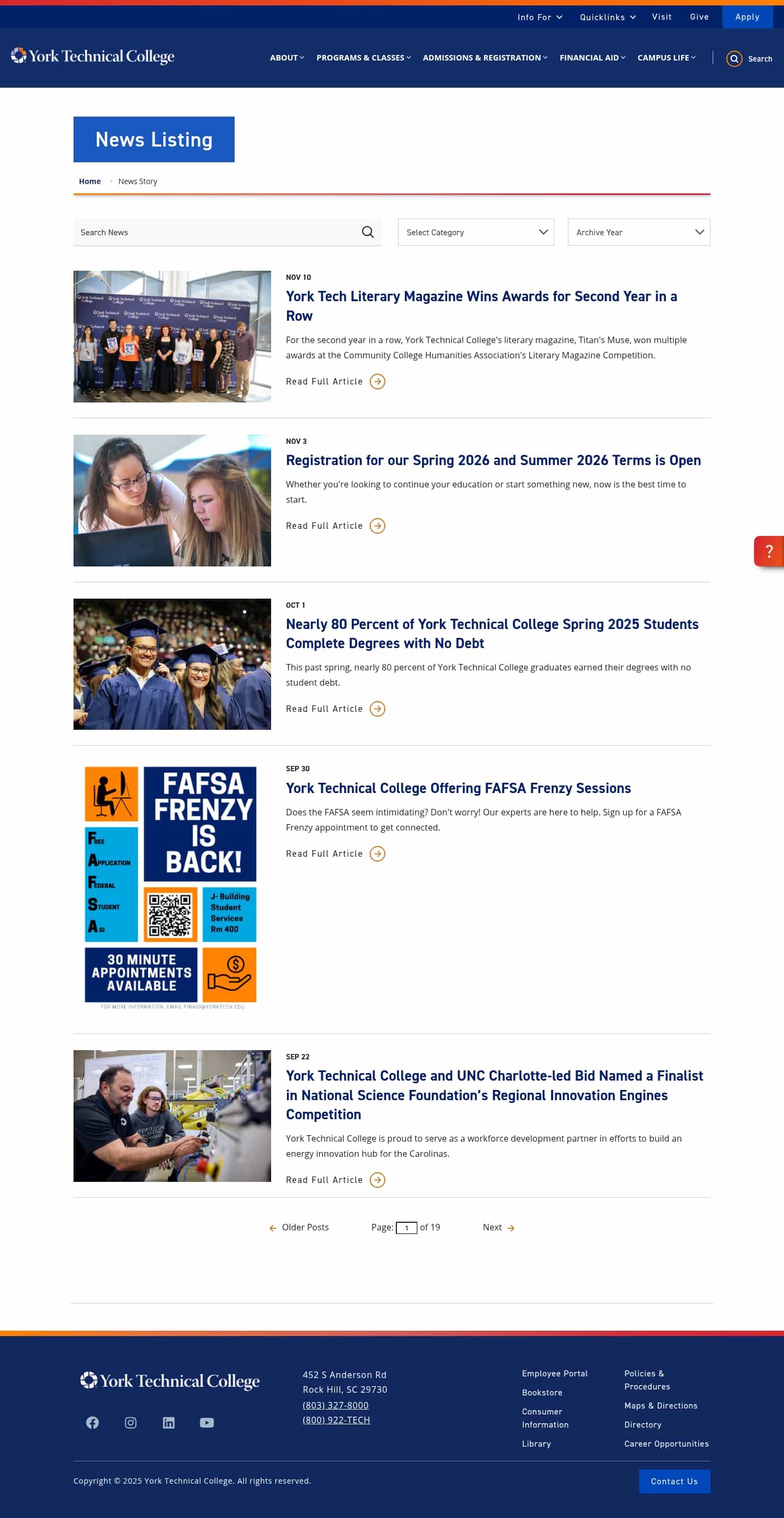This screenshot has width=784, height=1518.
Task: Open the Employee Portal link
Action: pyautogui.click(x=554, y=1374)
